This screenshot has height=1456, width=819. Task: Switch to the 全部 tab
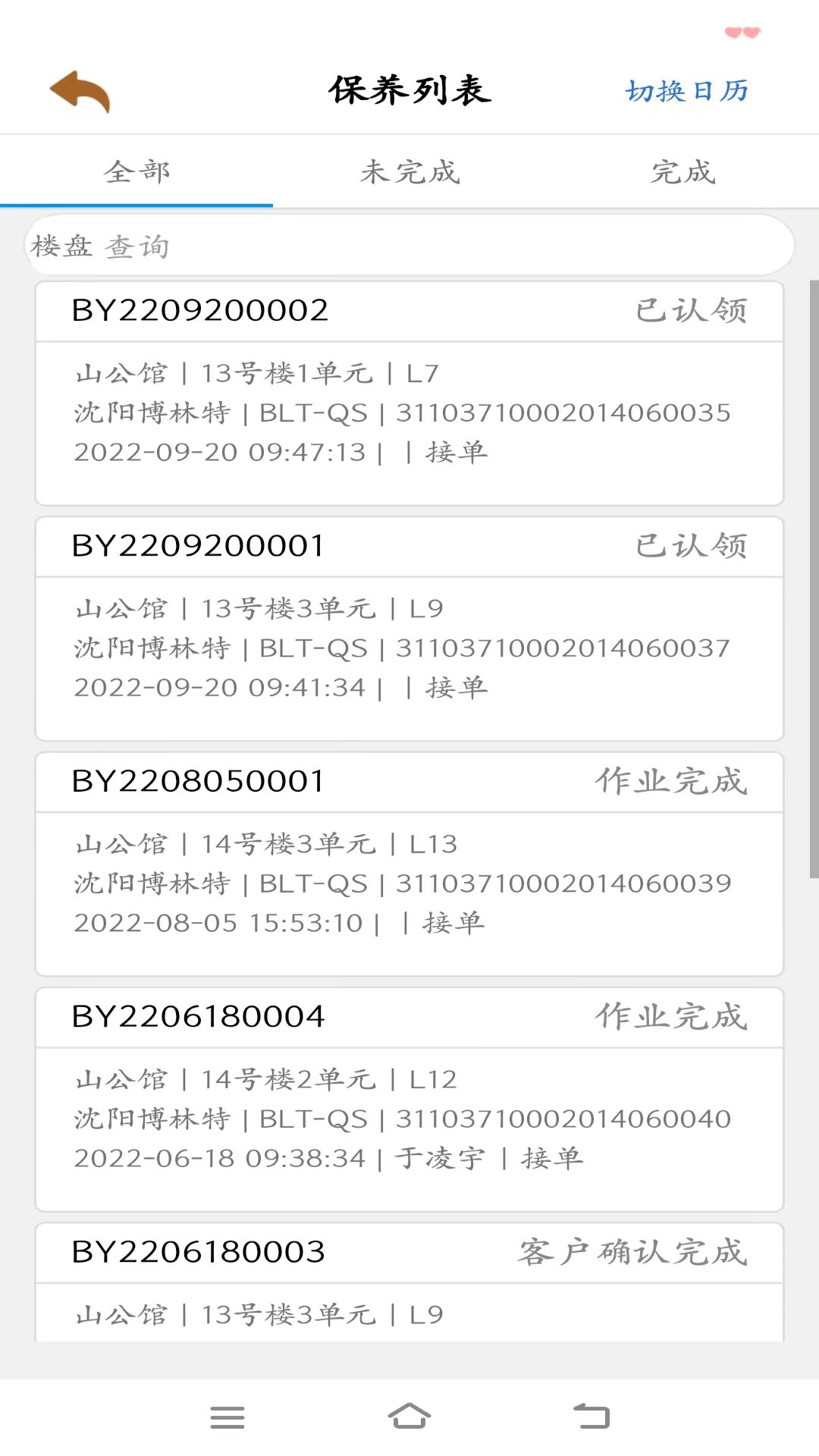[136, 172]
